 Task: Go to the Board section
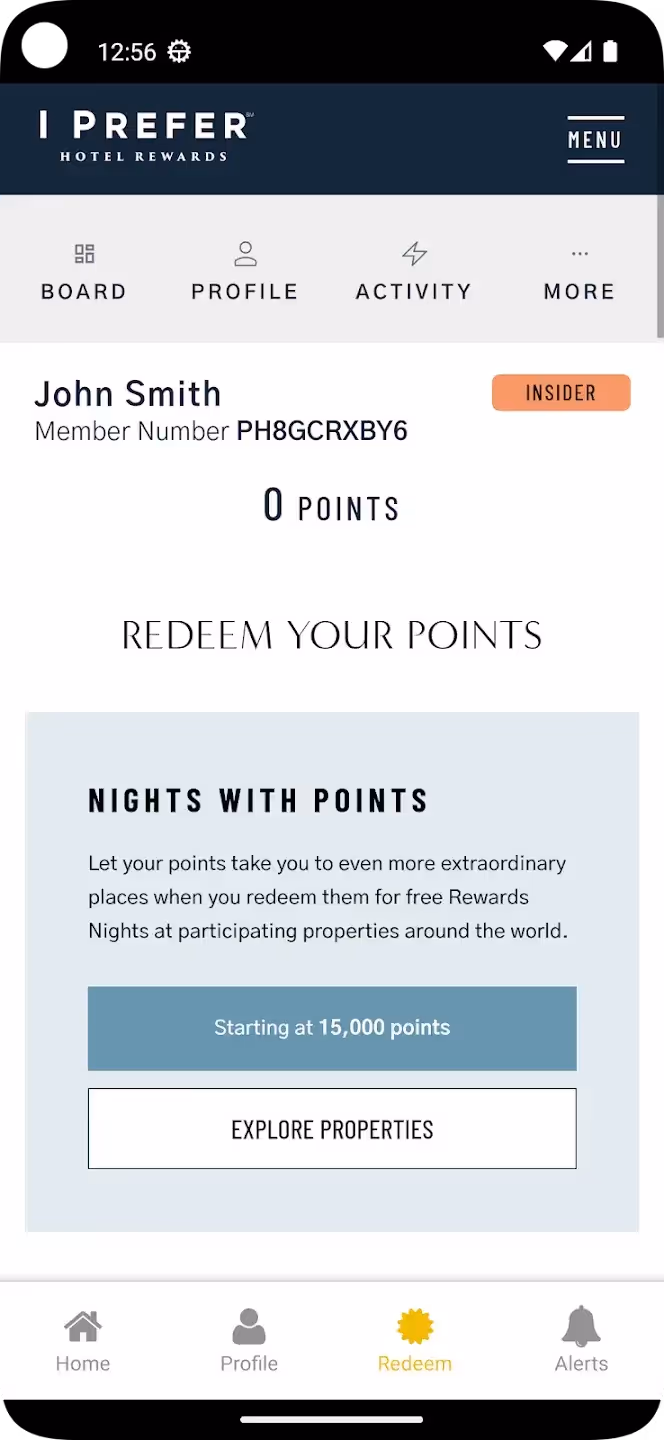point(84,272)
